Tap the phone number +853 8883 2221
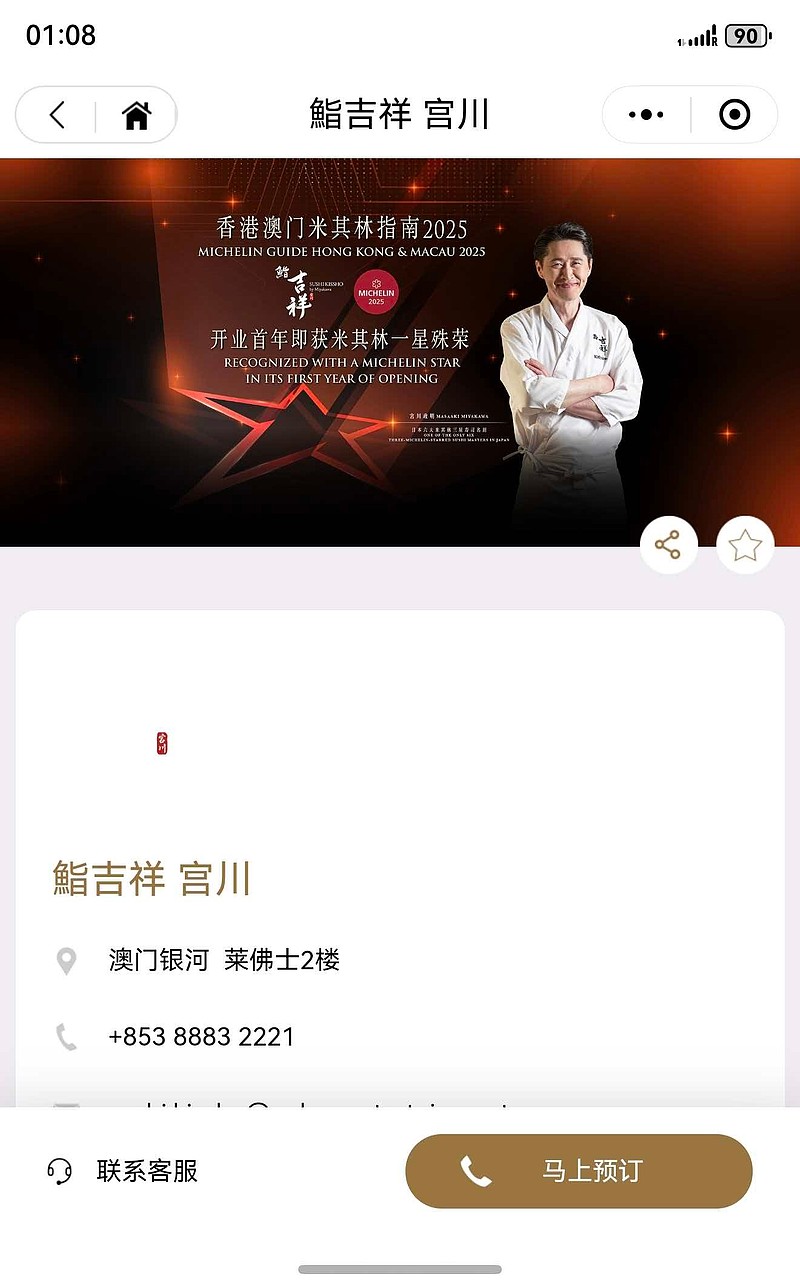The image size is (800, 1285). 201,1036
